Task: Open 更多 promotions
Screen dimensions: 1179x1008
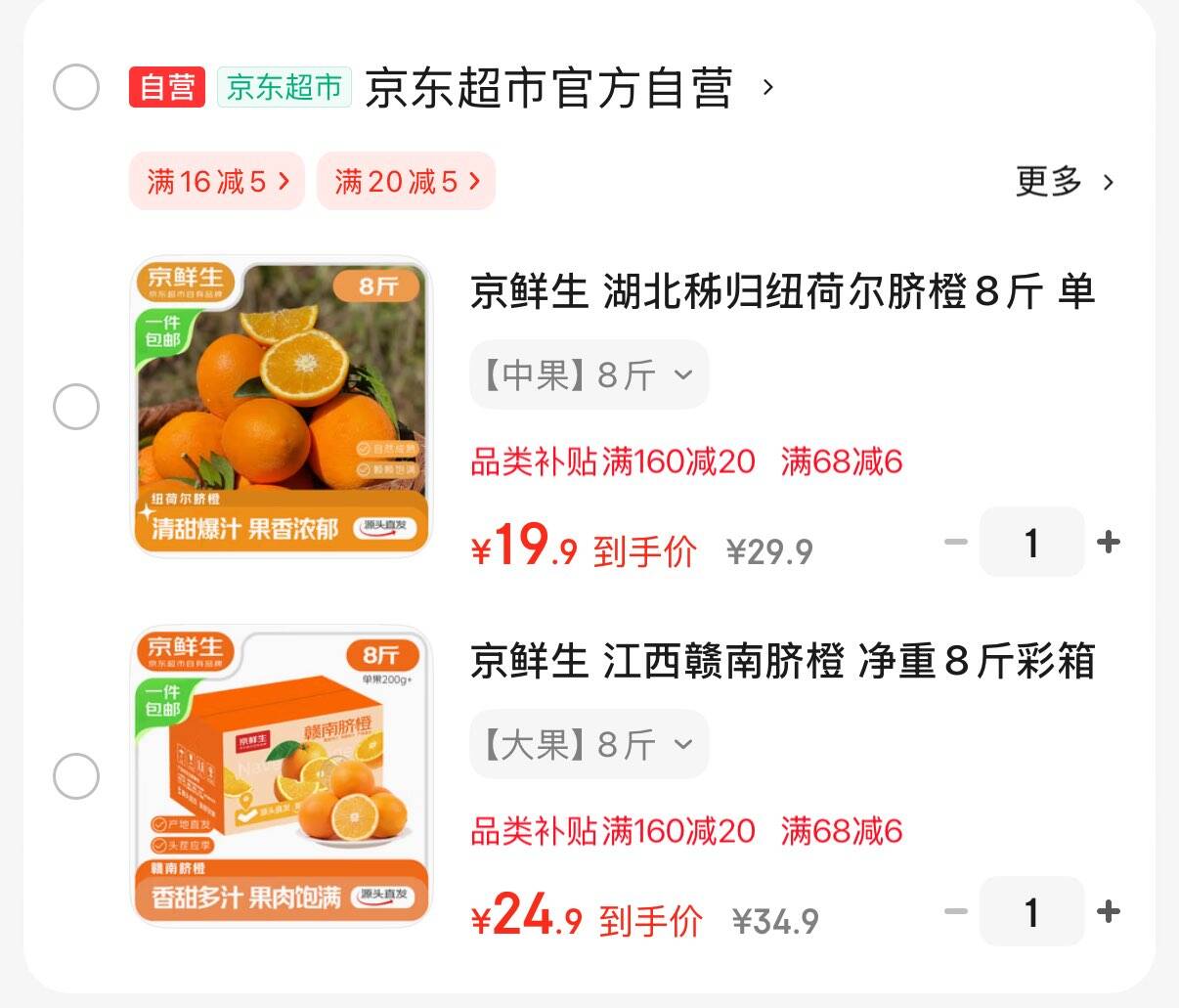Action: point(1064,182)
